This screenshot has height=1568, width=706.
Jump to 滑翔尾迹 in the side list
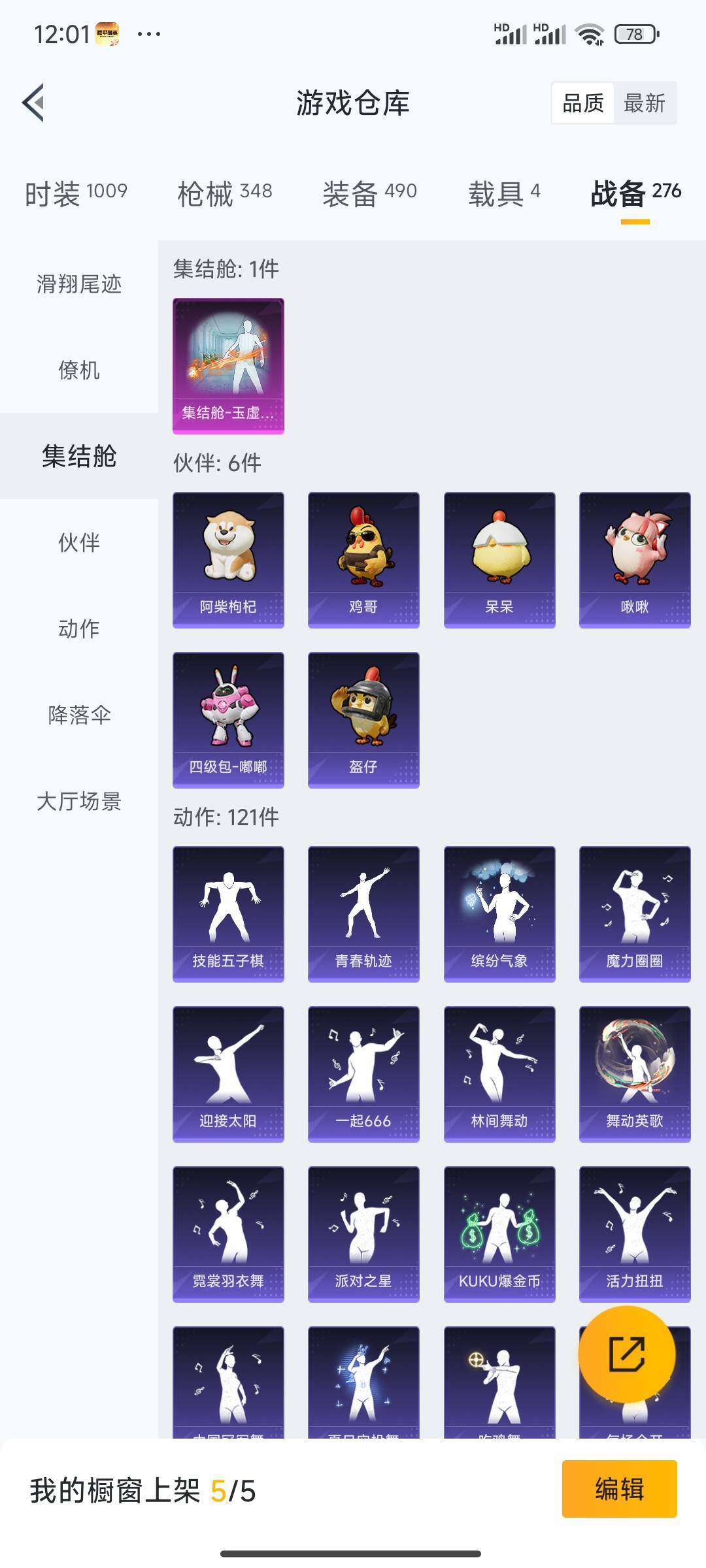(79, 284)
